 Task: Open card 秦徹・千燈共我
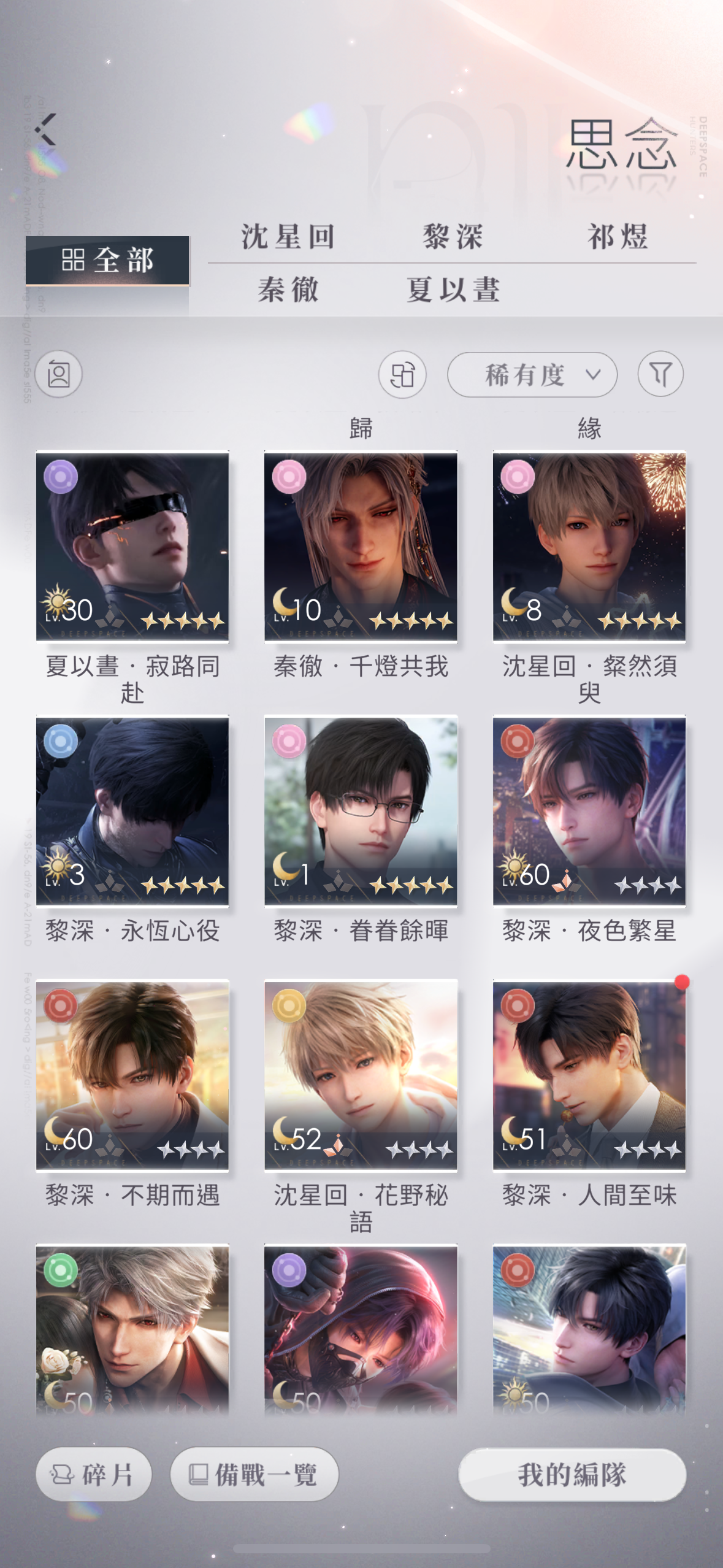click(361, 547)
